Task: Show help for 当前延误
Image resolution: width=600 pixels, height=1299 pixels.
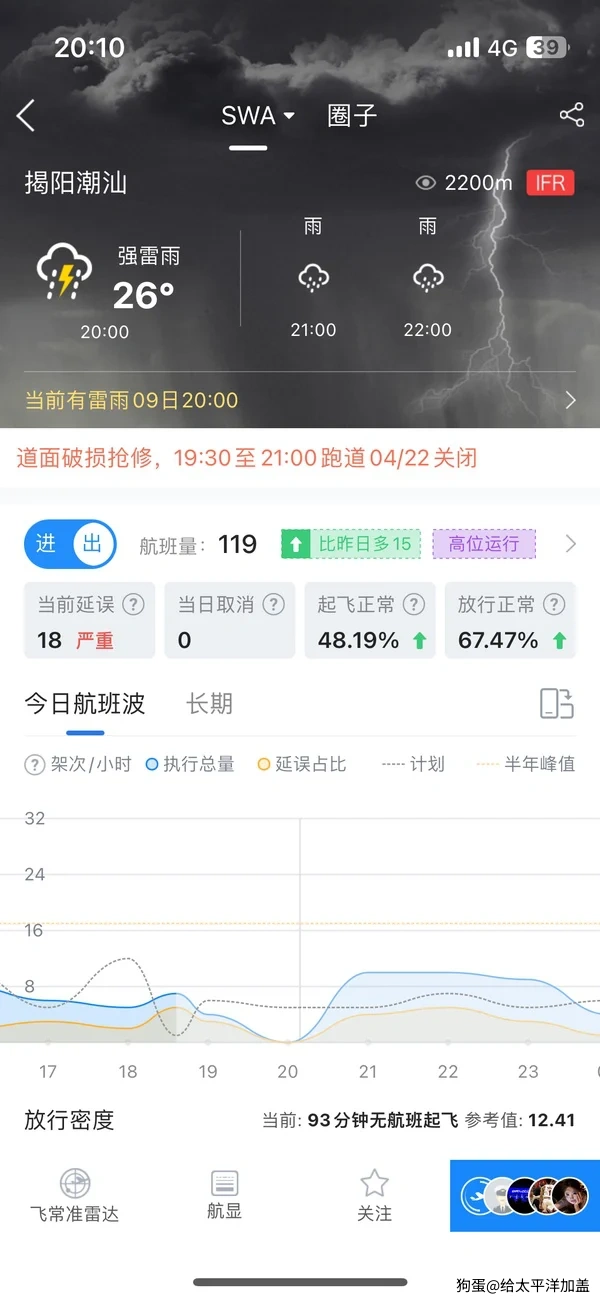Action: pyautogui.click(x=132, y=605)
